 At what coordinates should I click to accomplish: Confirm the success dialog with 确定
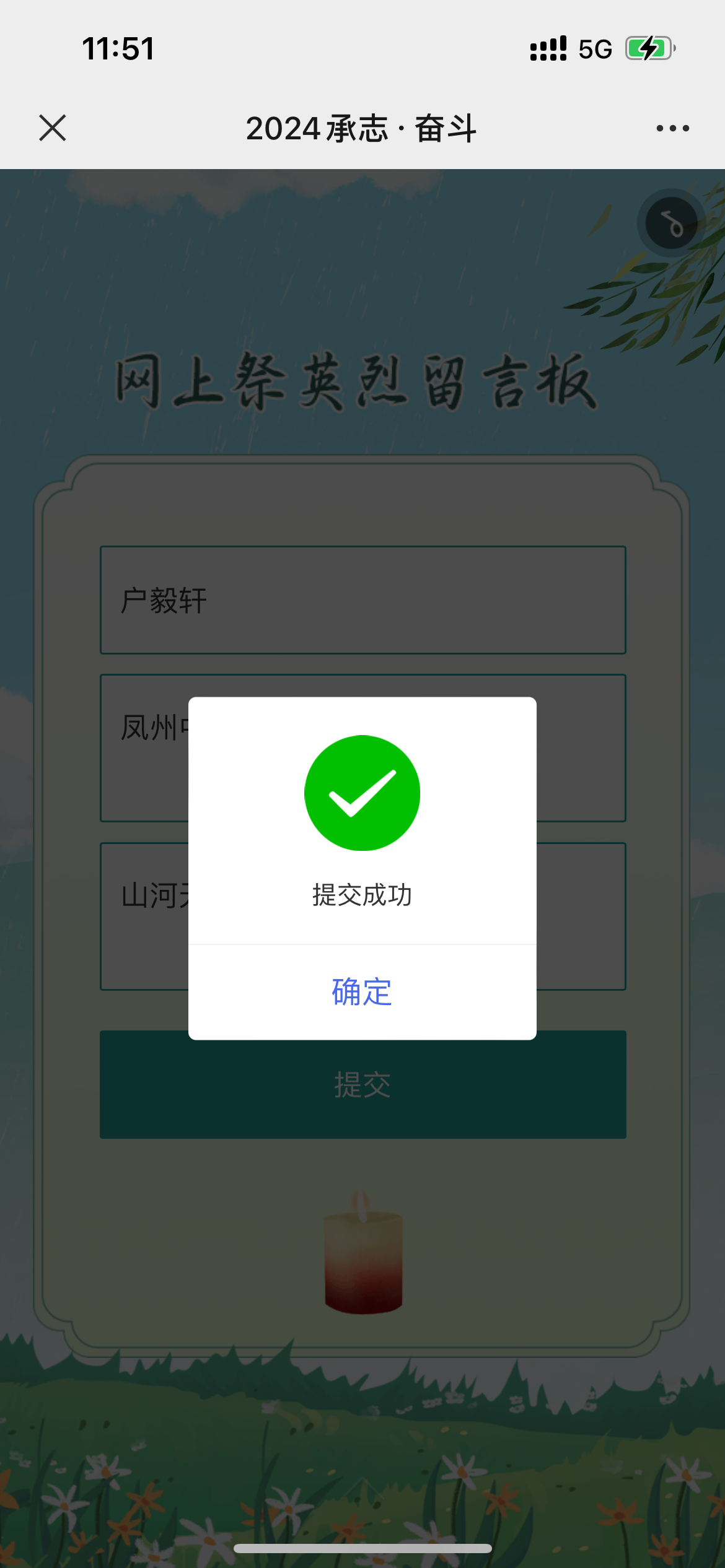362,992
